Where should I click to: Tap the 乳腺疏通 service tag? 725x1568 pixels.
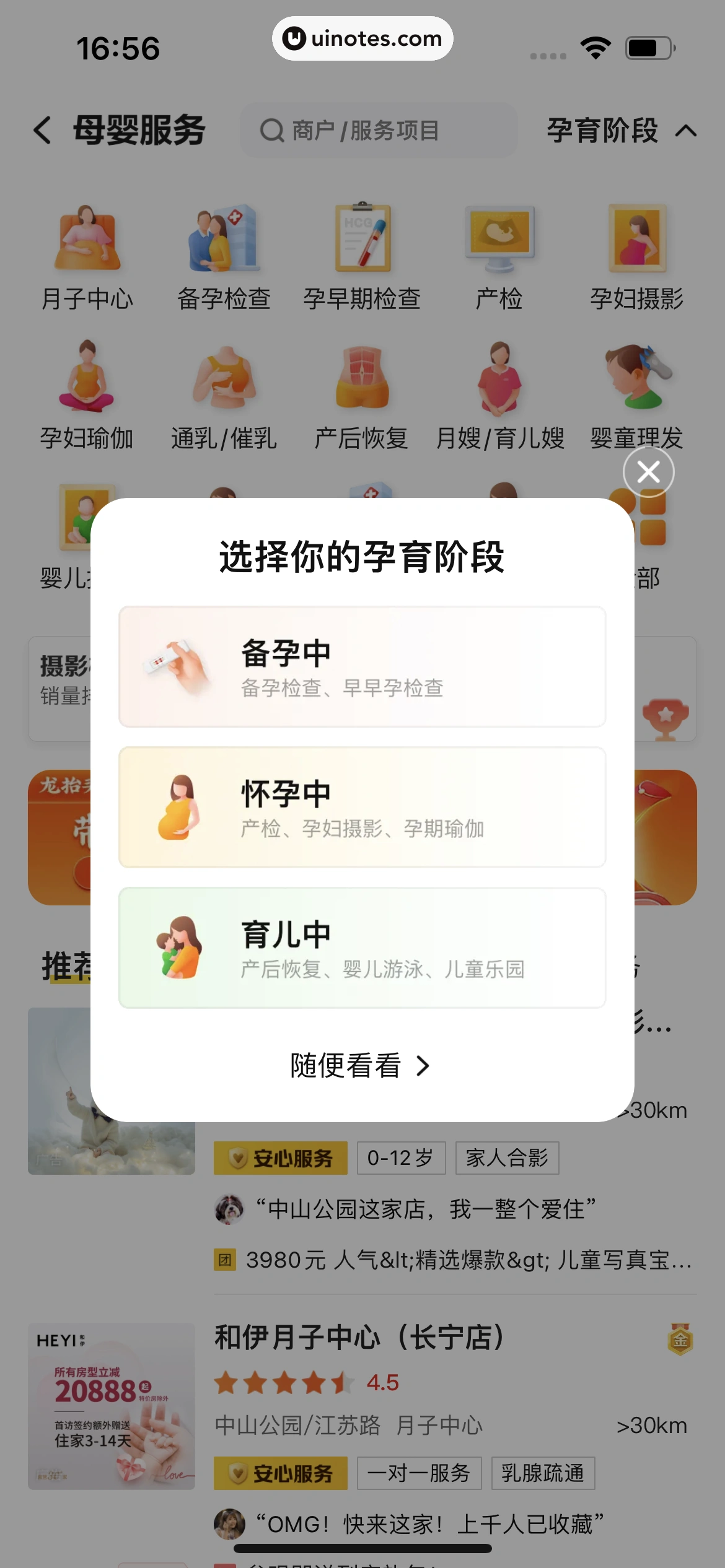click(543, 1473)
